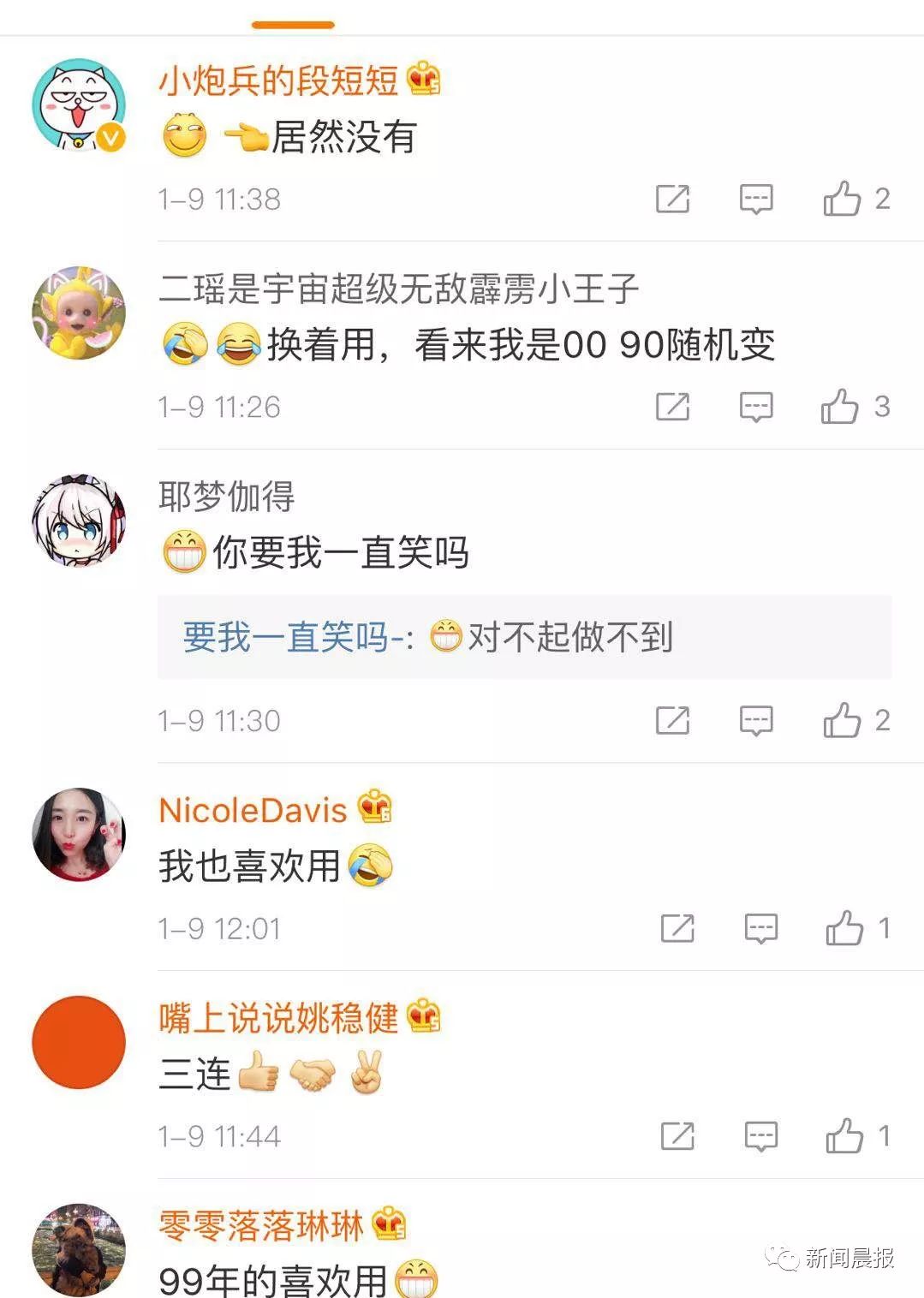Repost the 三连 comment
The height and width of the screenshot is (1298, 924).
coord(677,1136)
